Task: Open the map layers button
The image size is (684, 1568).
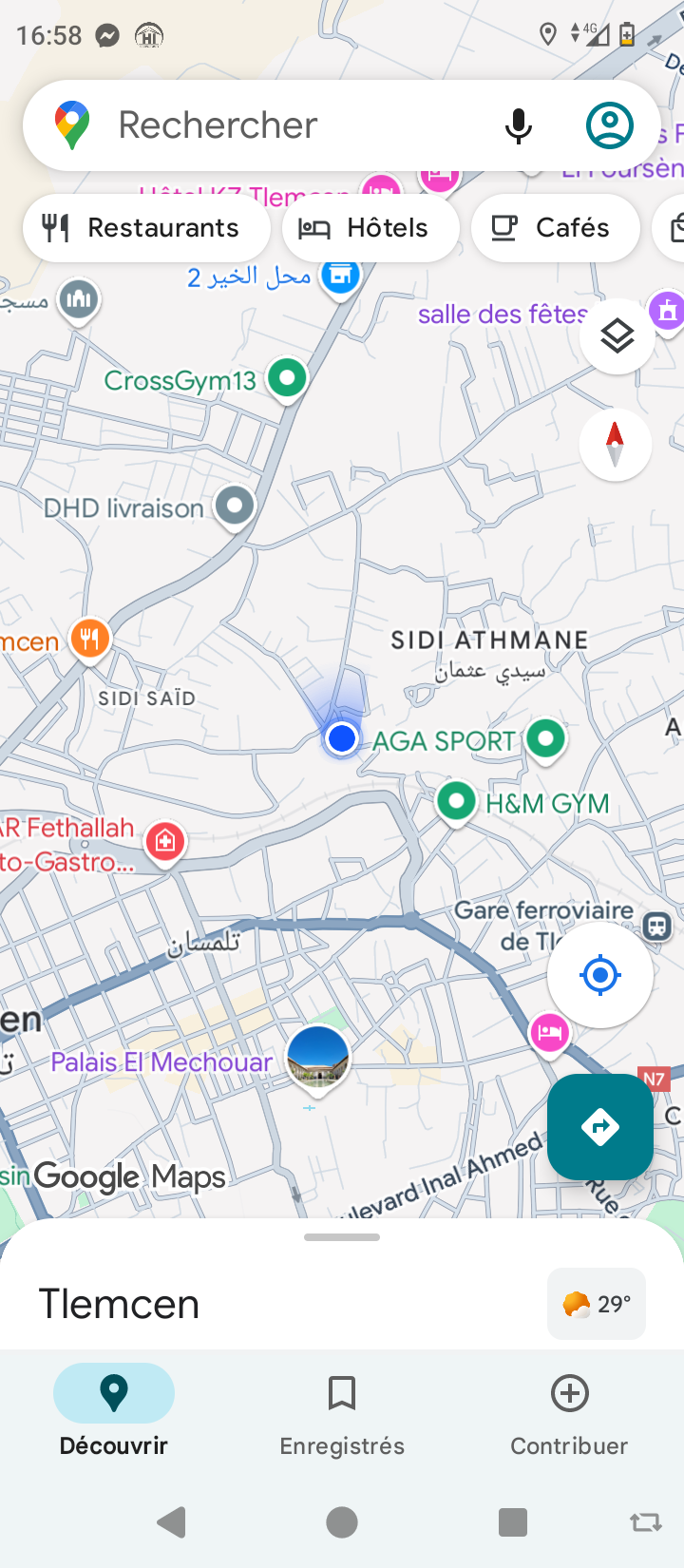Action: [x=617, y=335]
